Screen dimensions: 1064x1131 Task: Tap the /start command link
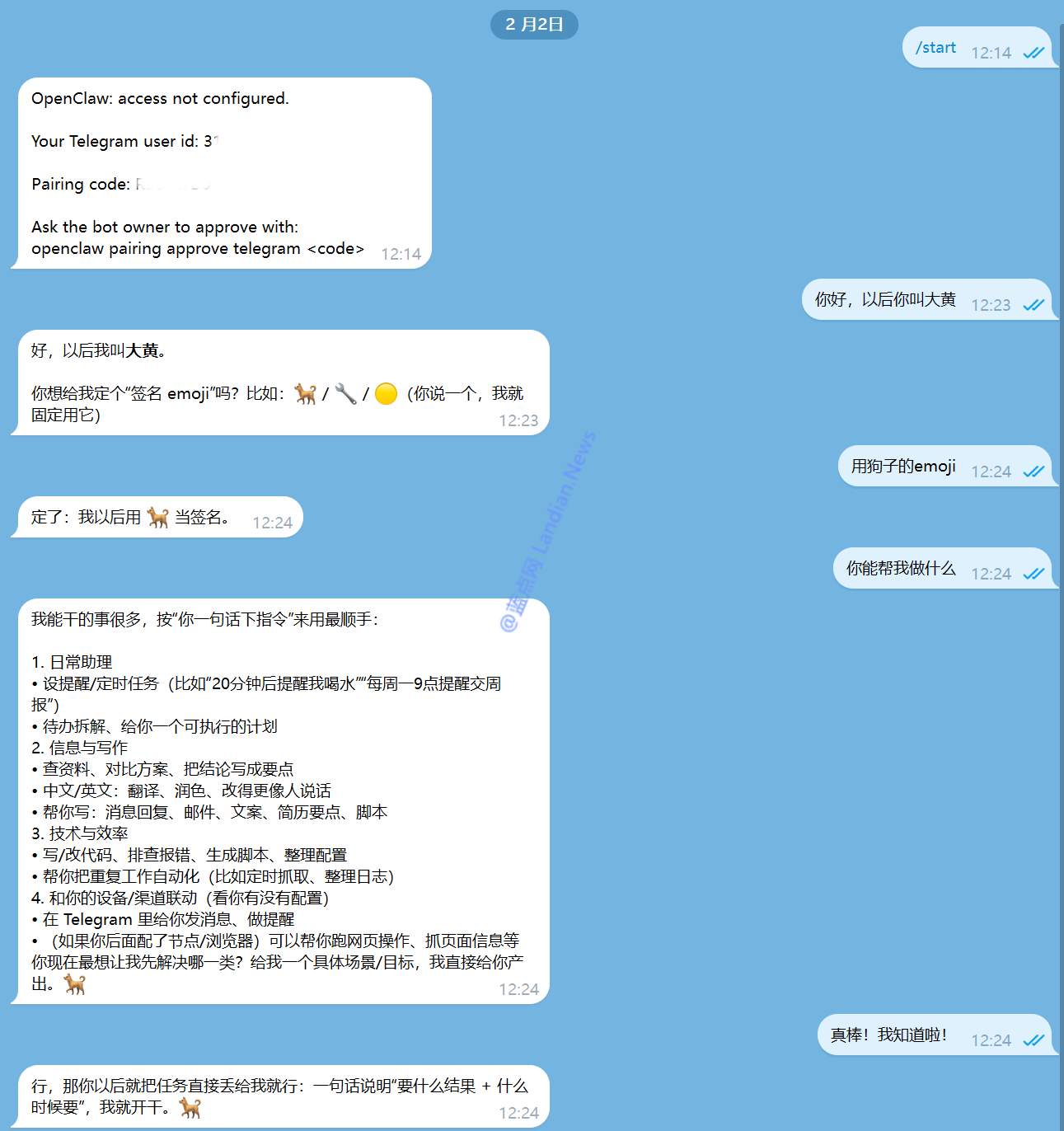935,48
